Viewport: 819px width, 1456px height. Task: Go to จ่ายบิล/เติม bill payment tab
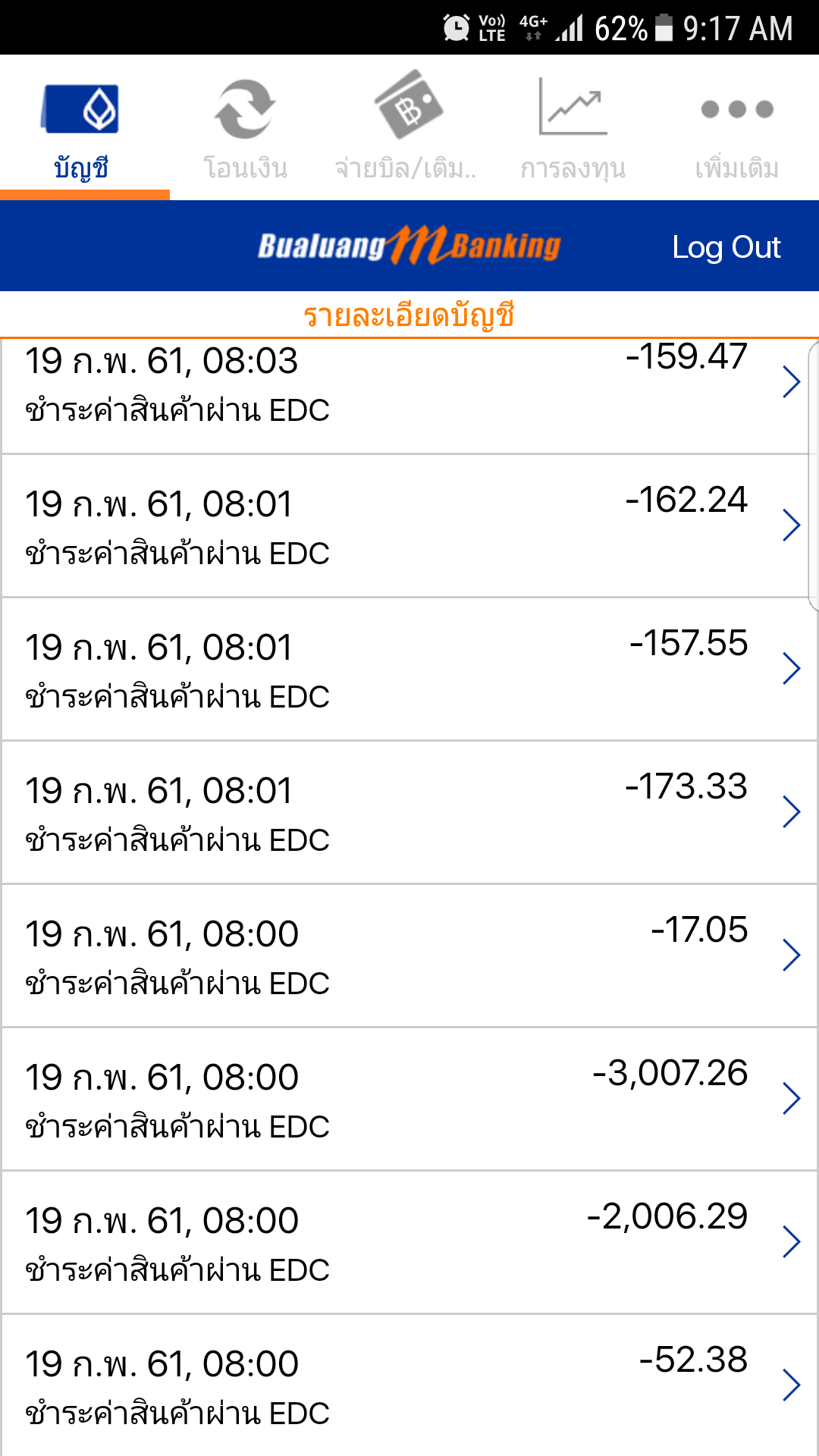coord(409,127)
